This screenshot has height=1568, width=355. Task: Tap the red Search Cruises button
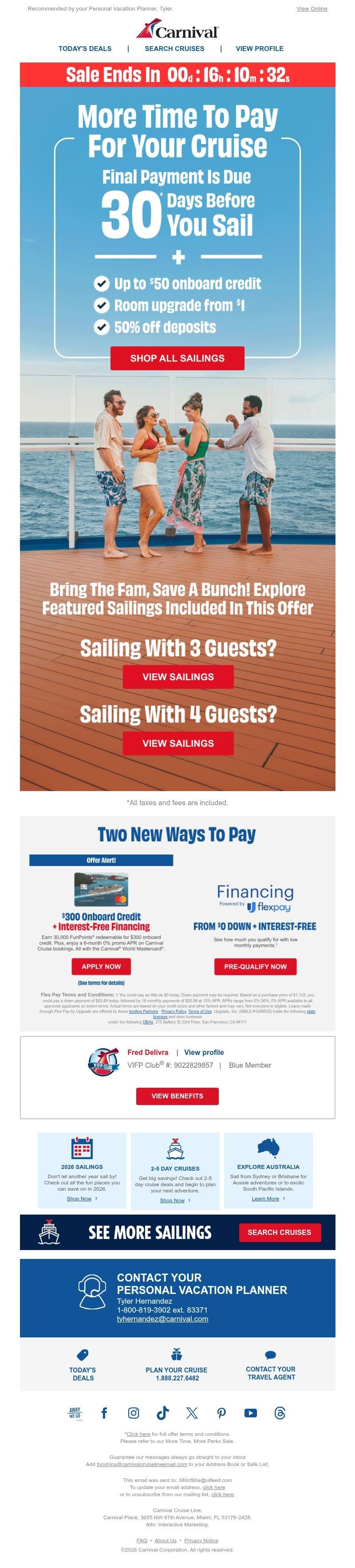point(279,1232)
